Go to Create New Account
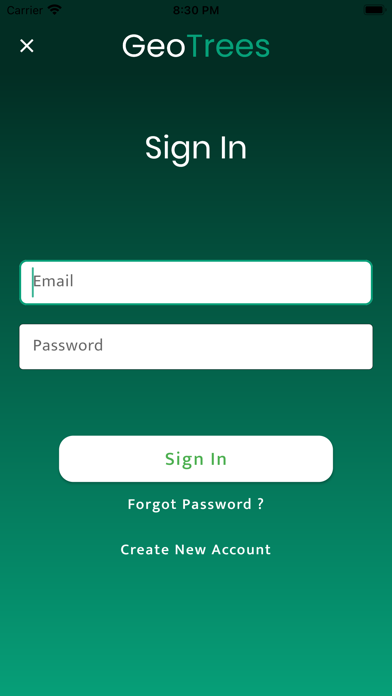This screenshot has width=392, height=696. click(x=196, y=550)
